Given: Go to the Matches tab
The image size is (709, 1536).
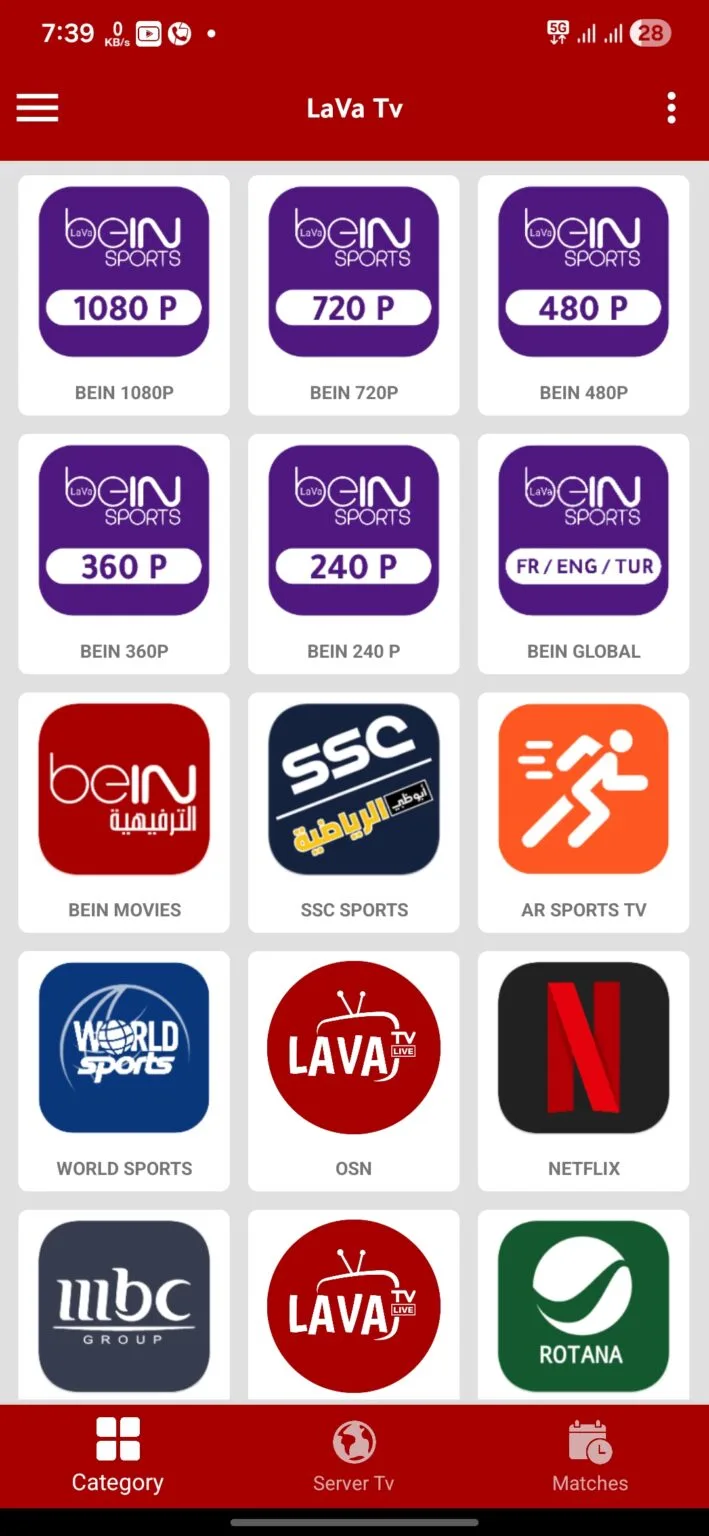Looking at the screenshot, I should pyautogui.click(x=590, y=1456).
